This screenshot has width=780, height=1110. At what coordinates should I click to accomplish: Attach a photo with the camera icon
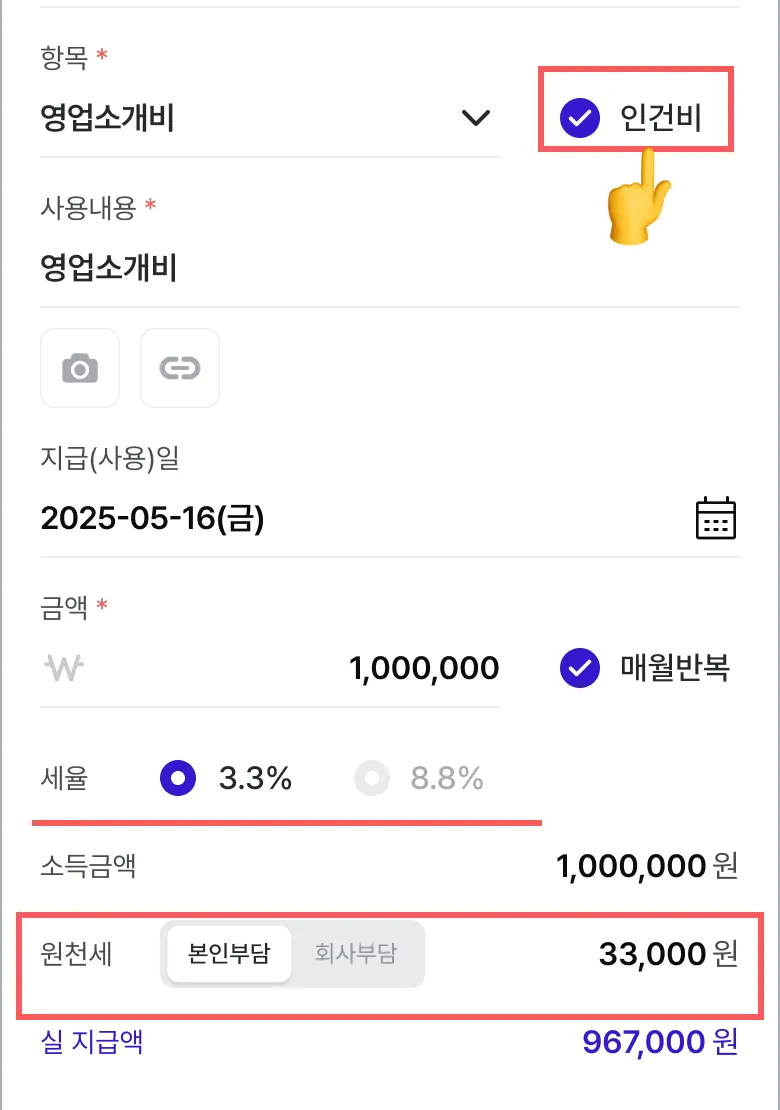[80, 368]
